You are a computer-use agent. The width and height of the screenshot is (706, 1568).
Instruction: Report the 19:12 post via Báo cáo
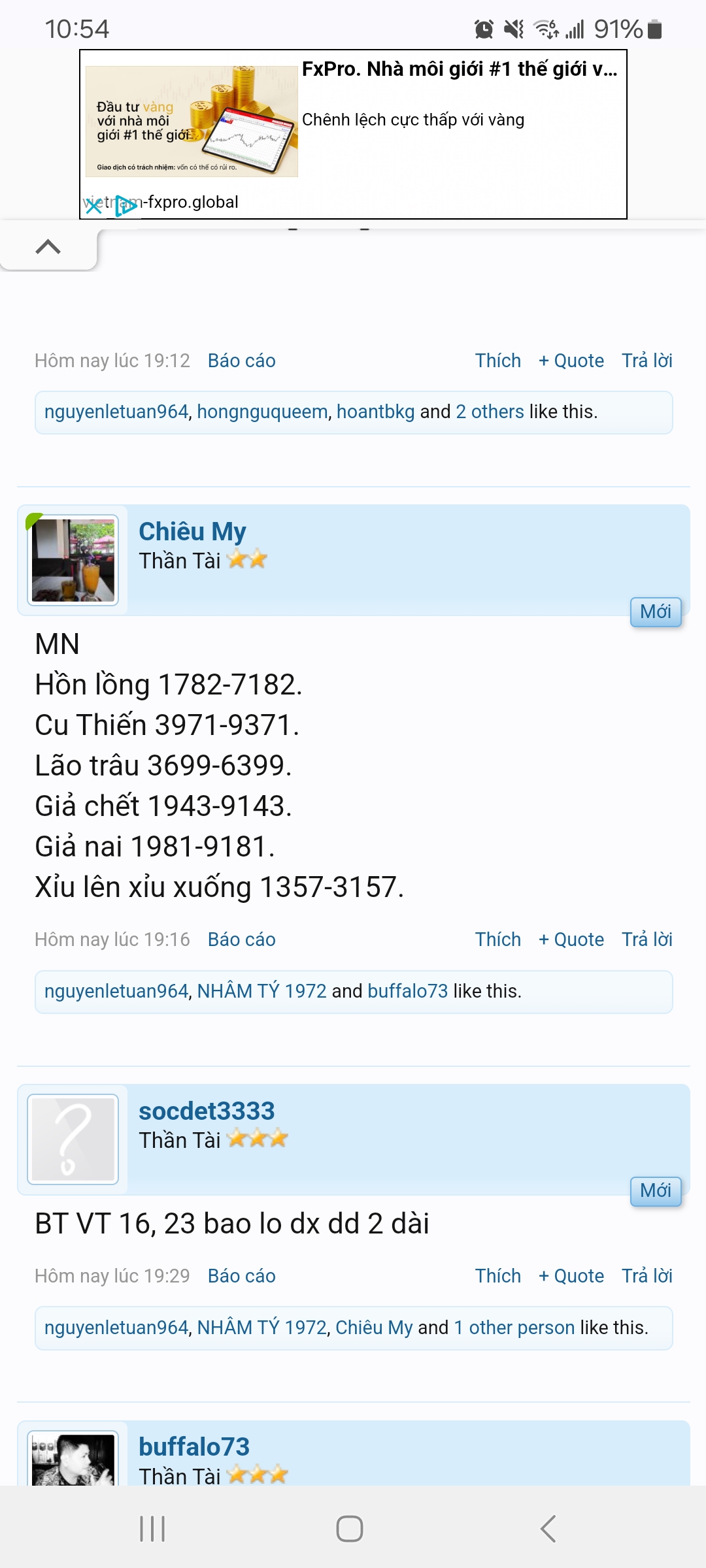(241, 361)
